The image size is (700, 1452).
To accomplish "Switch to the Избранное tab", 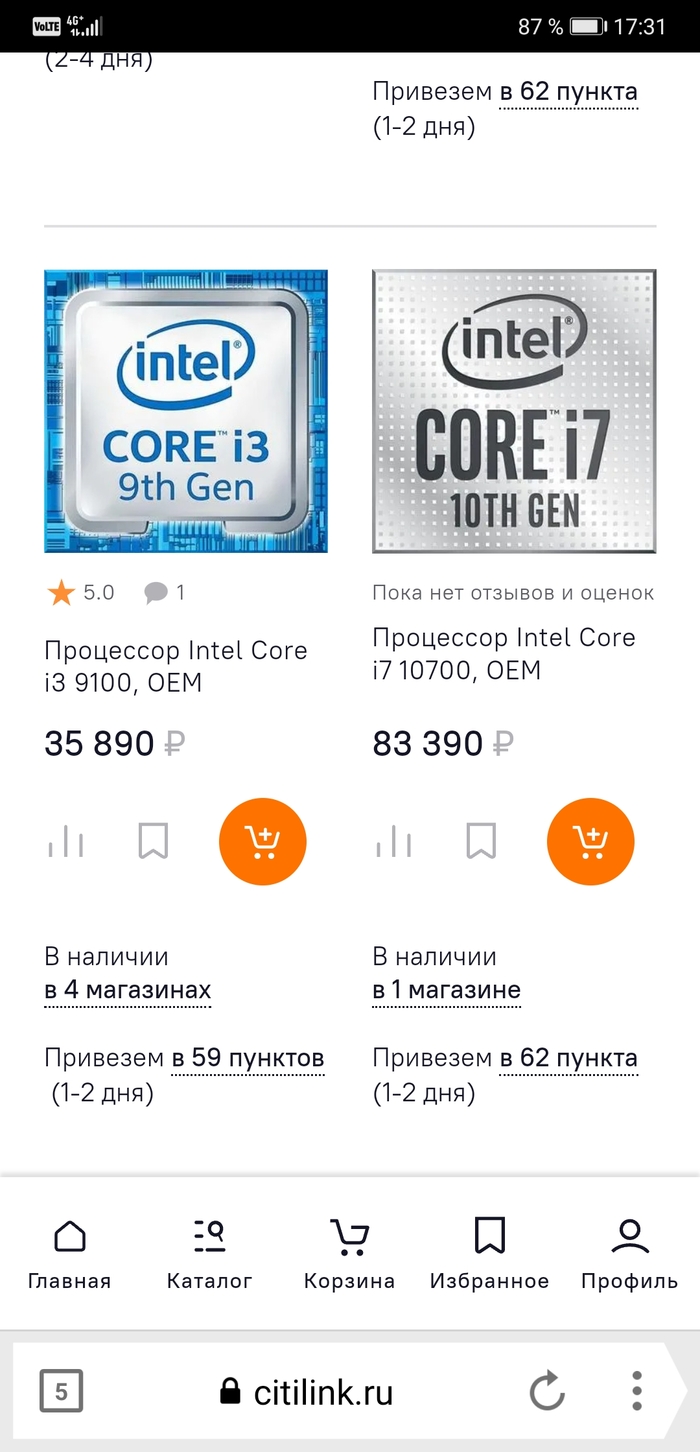I will coord(489,1254).
